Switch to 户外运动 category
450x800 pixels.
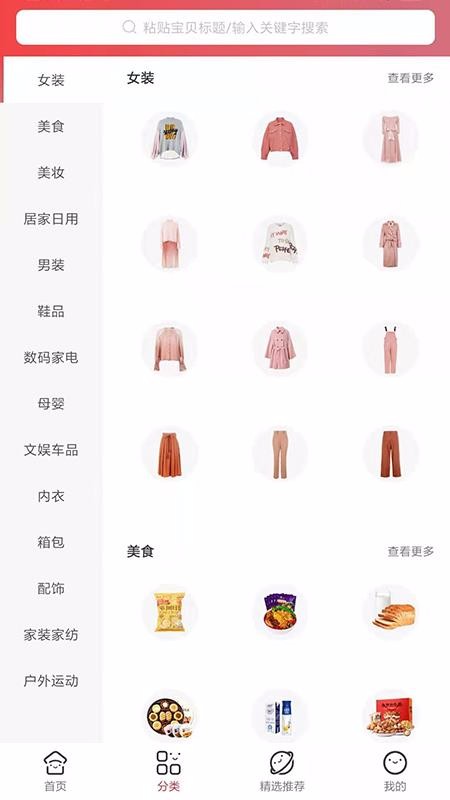(51, 681)
